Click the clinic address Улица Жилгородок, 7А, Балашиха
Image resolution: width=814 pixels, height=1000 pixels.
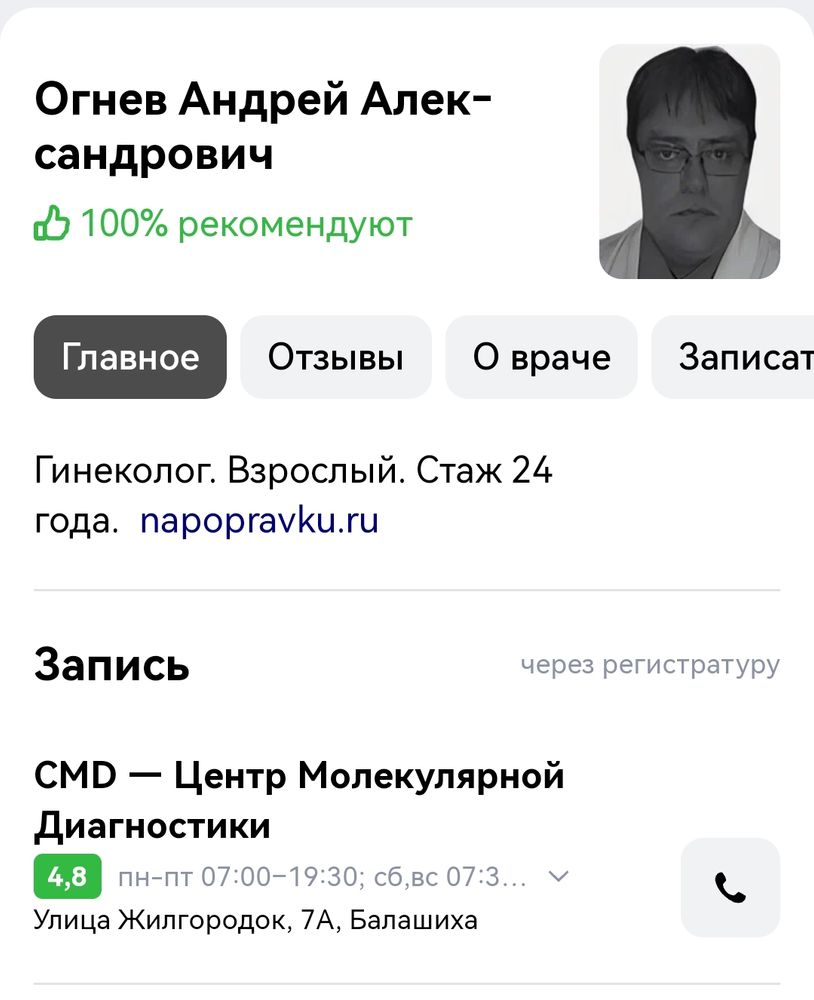254,920
